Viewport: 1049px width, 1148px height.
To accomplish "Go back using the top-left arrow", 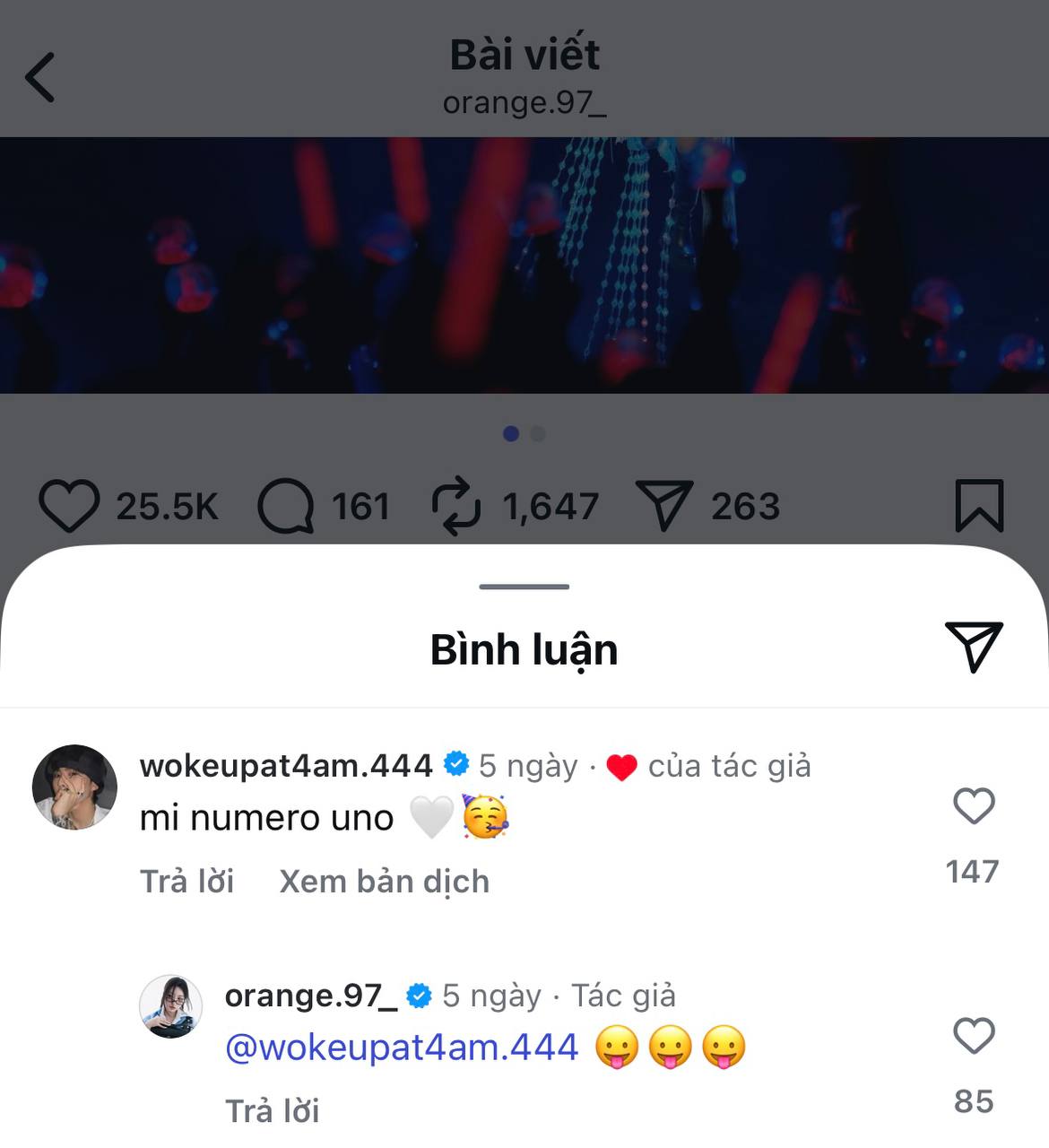I will (40, 77).
